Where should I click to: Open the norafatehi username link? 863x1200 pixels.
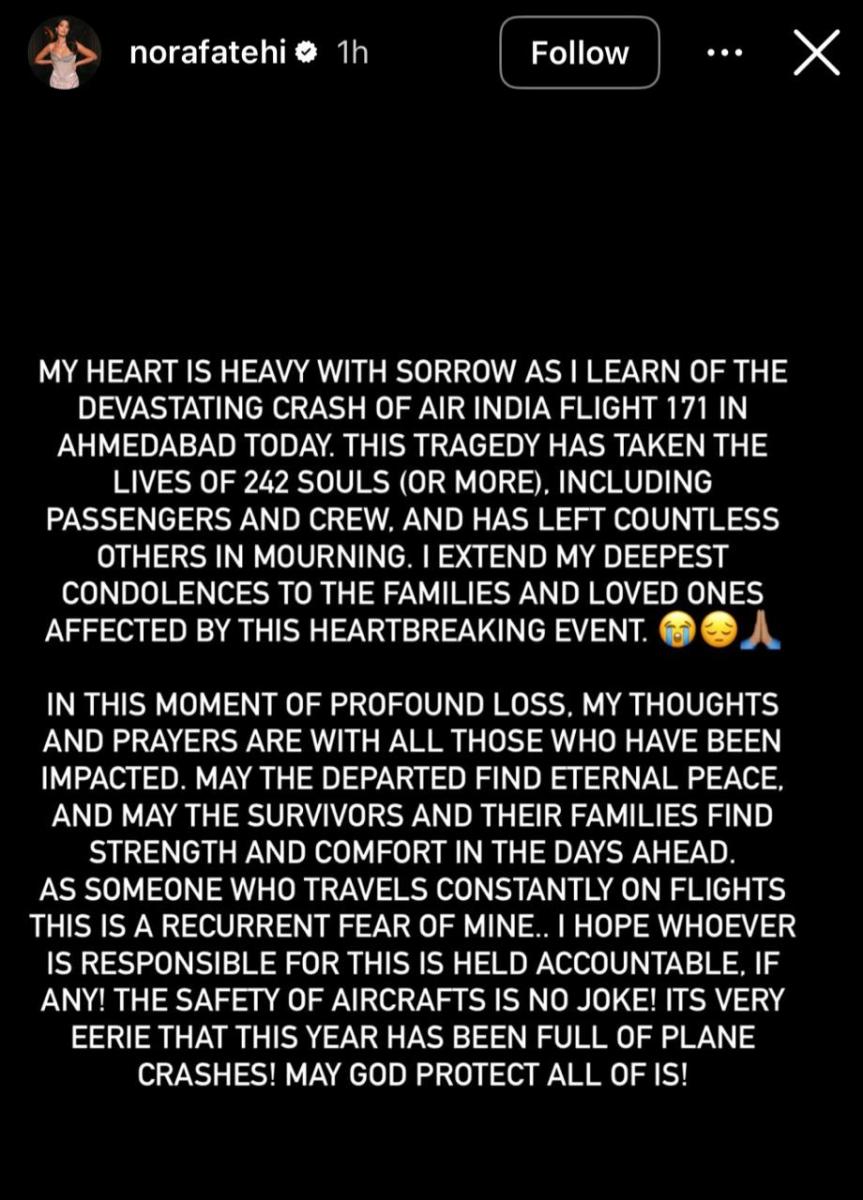(x=208, y=52)
